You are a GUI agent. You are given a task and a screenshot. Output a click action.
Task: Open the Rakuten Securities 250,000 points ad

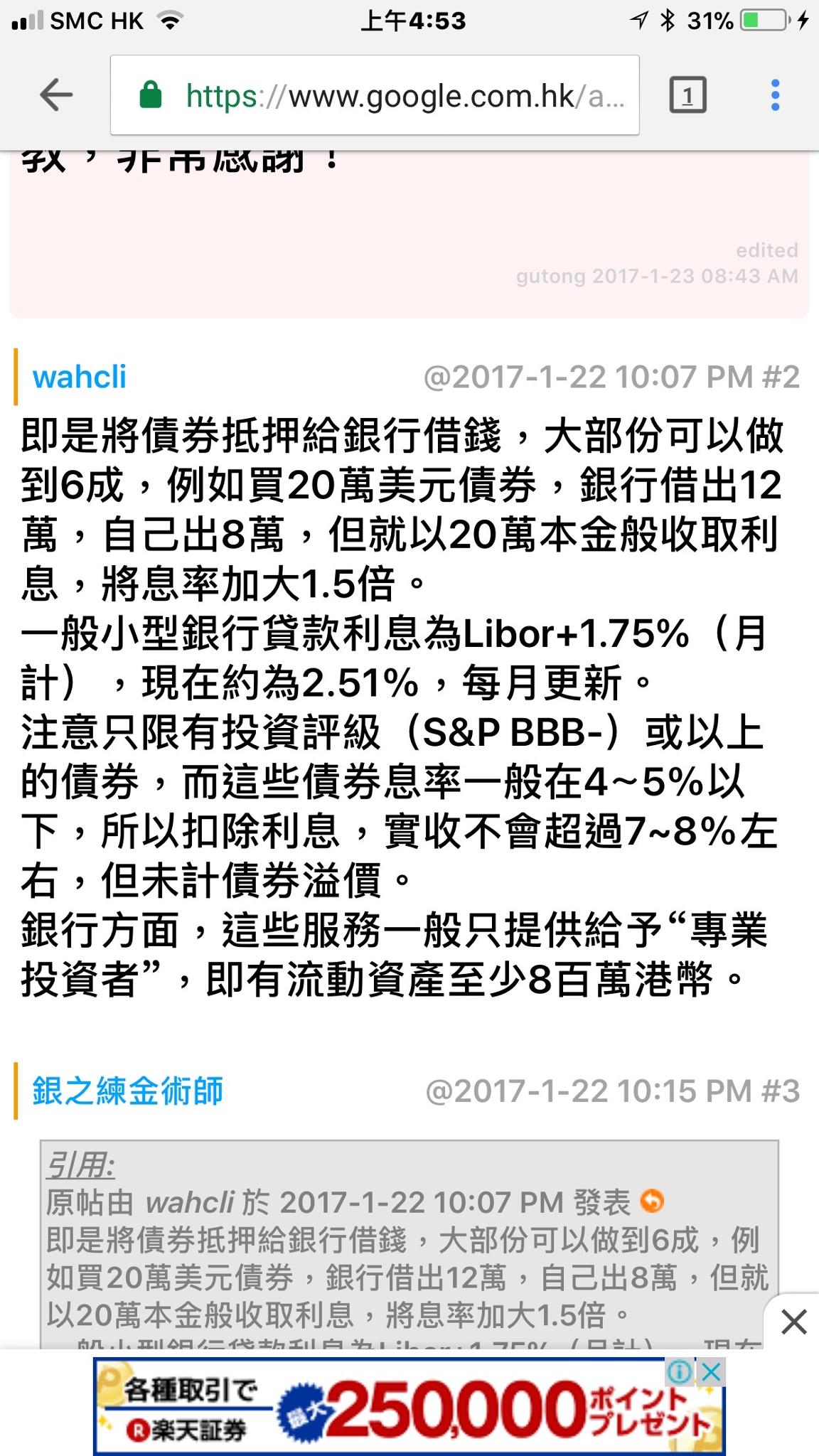pos(409,1406)
